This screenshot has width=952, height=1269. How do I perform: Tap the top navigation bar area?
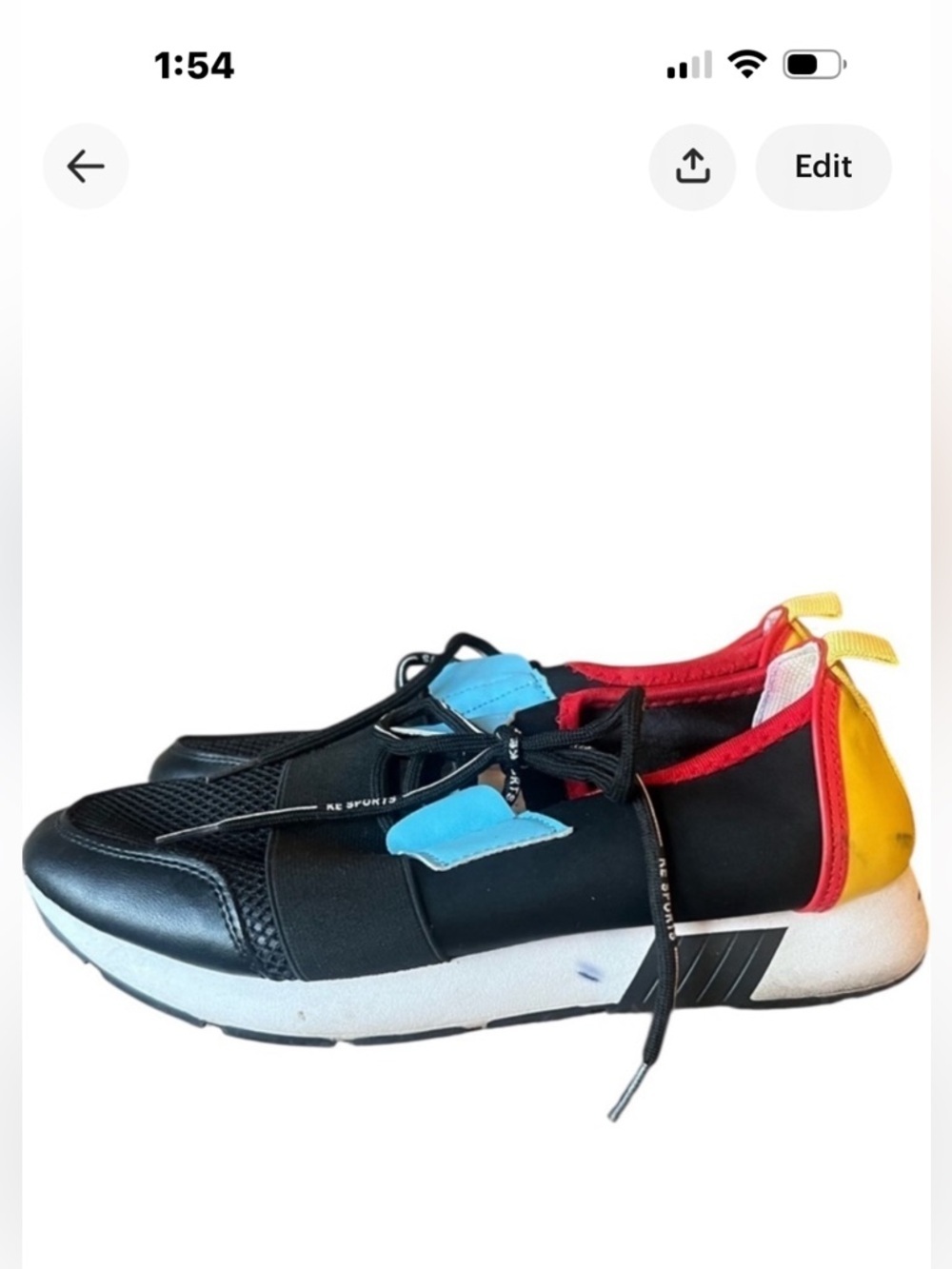[x=476, y=167]
